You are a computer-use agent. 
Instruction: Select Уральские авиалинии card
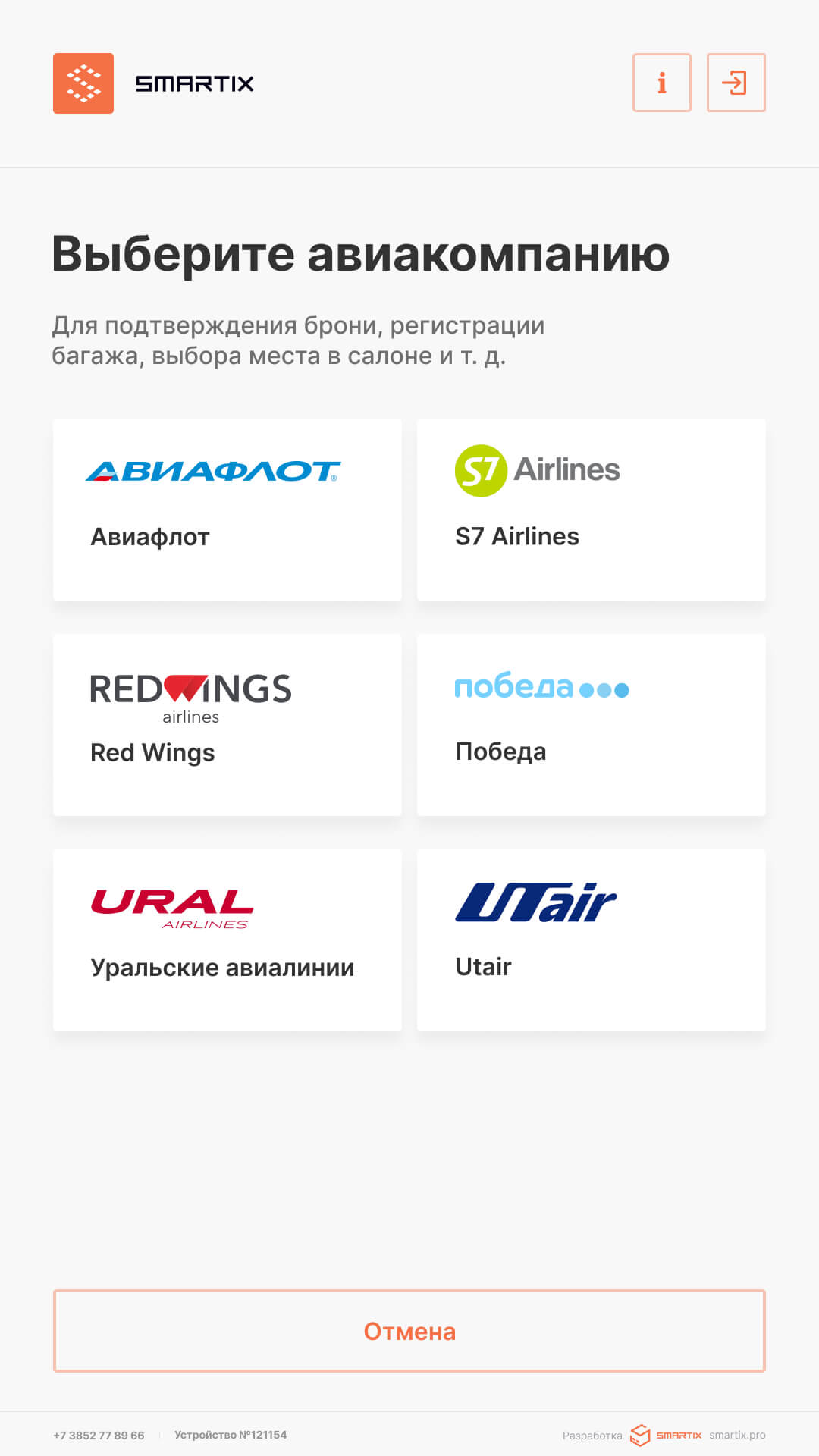(x=227, y=940)
